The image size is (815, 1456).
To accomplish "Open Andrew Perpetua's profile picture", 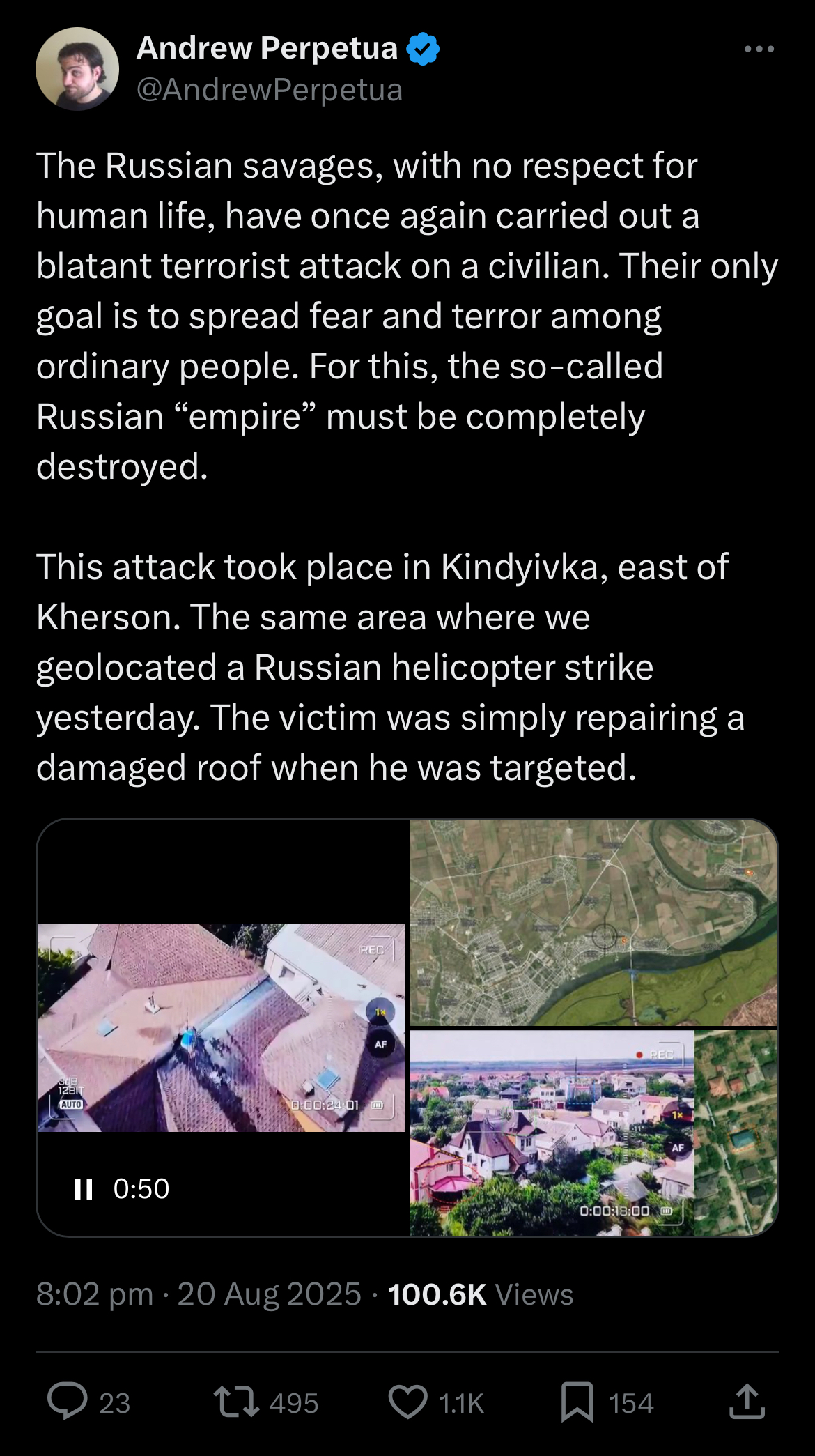I will point(77,69).
